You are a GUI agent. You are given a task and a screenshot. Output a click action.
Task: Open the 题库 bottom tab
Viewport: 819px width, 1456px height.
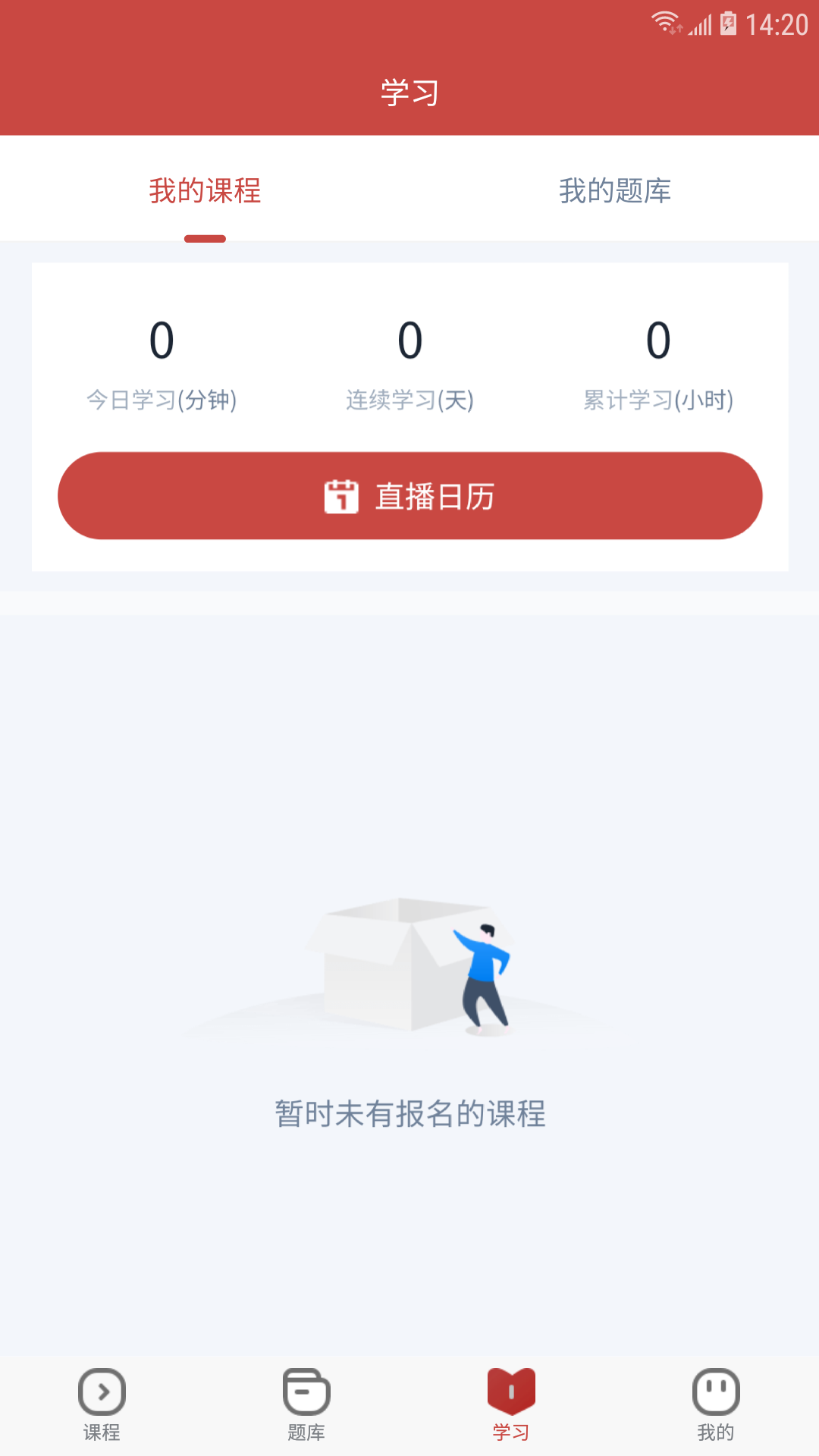(306, 1404)
